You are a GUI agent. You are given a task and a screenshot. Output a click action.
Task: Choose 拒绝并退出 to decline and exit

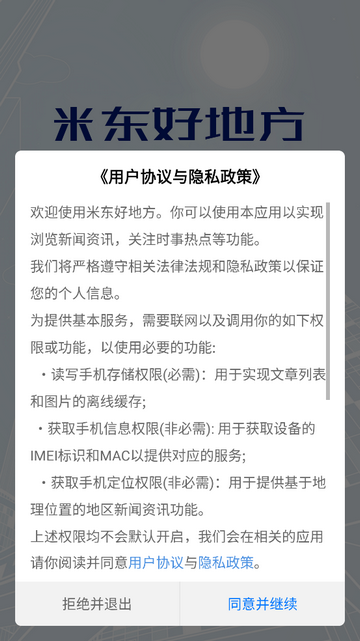pyautogui.click(x=97, y=604)
